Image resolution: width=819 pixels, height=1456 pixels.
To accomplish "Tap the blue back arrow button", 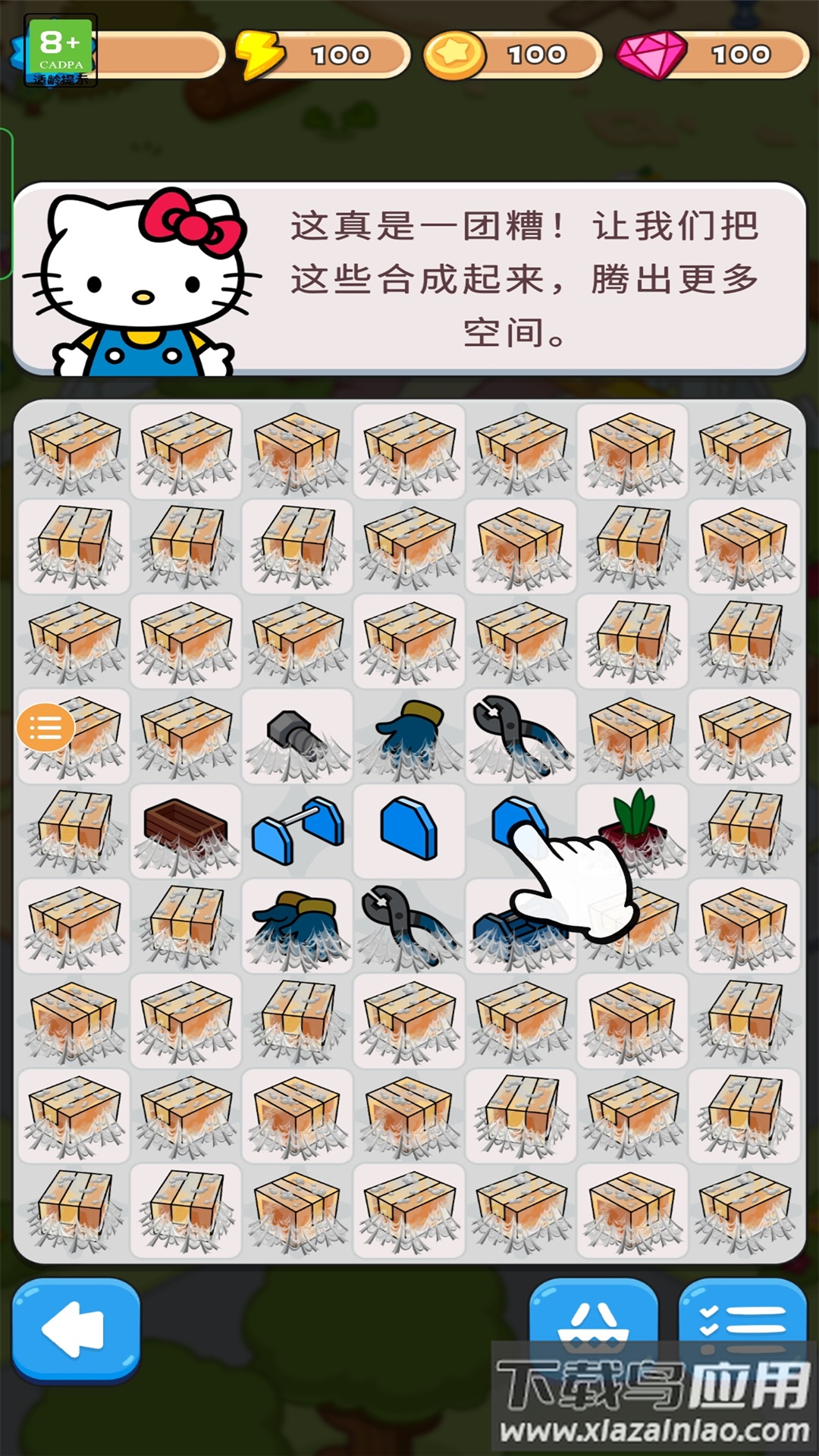I will (76, 1329).
